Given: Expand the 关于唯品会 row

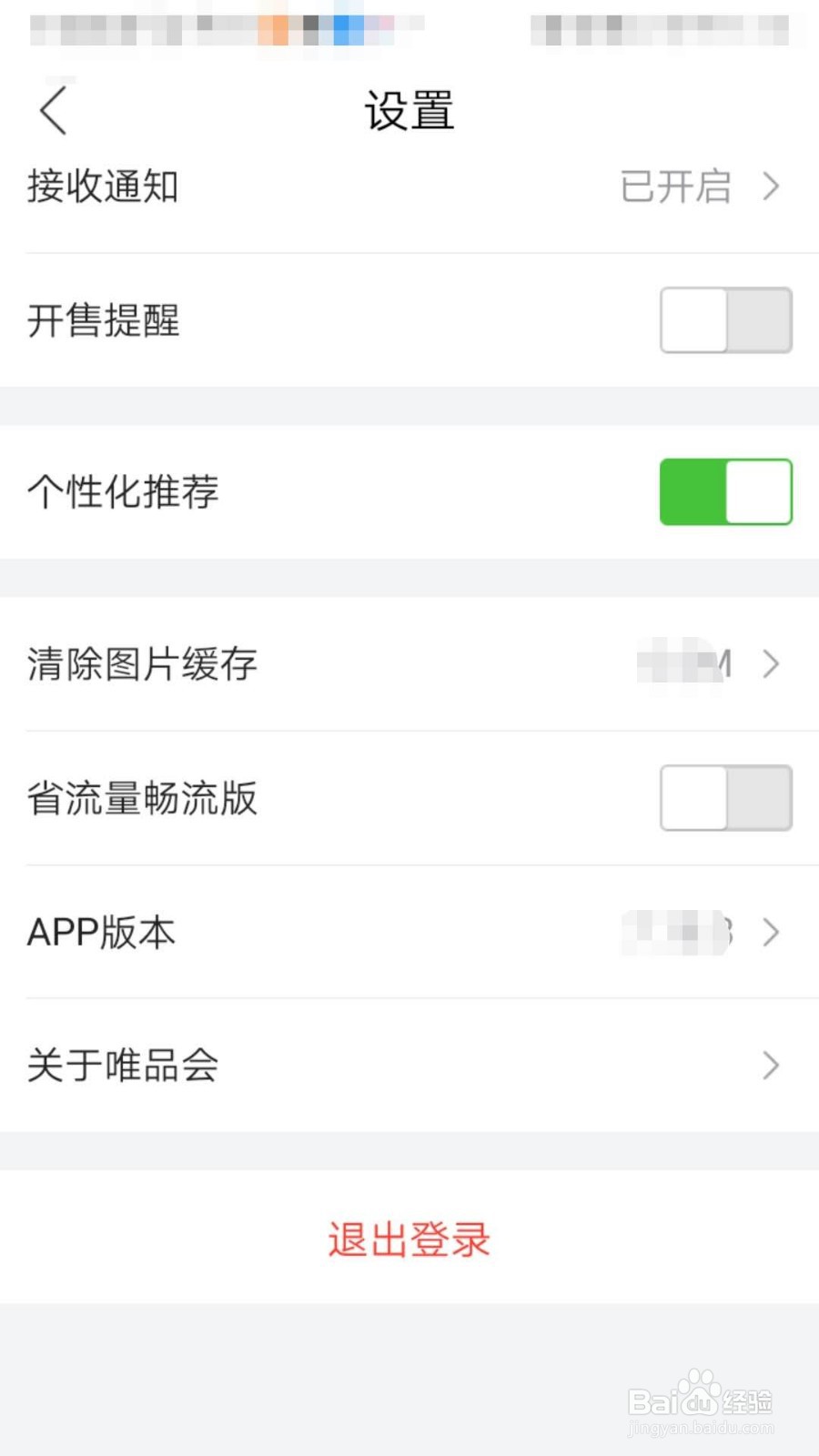Looking at the screenshot, I should 409,1065.
